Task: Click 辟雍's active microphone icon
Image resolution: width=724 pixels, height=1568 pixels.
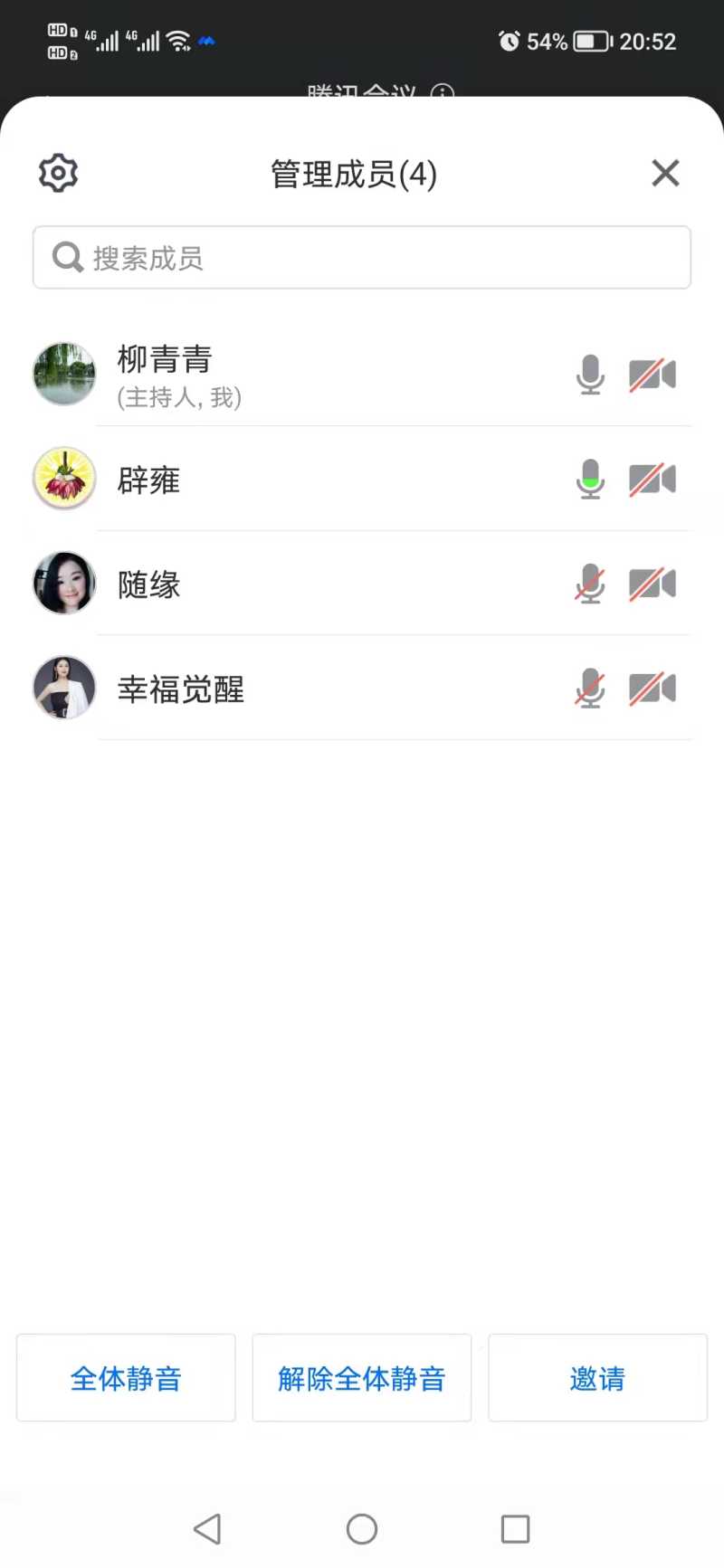Action: (590, 479)
